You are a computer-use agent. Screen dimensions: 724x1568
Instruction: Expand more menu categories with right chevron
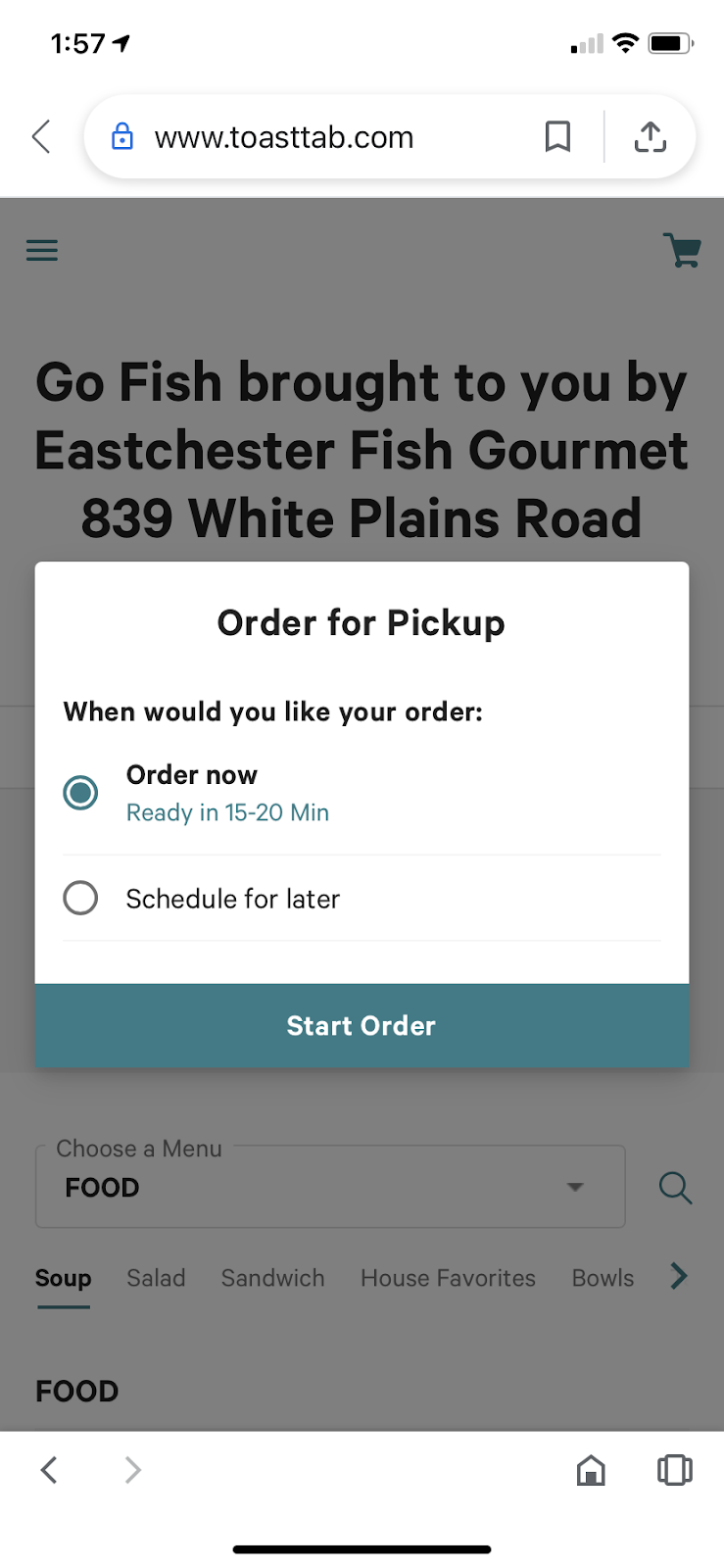tap(678, 1276)
